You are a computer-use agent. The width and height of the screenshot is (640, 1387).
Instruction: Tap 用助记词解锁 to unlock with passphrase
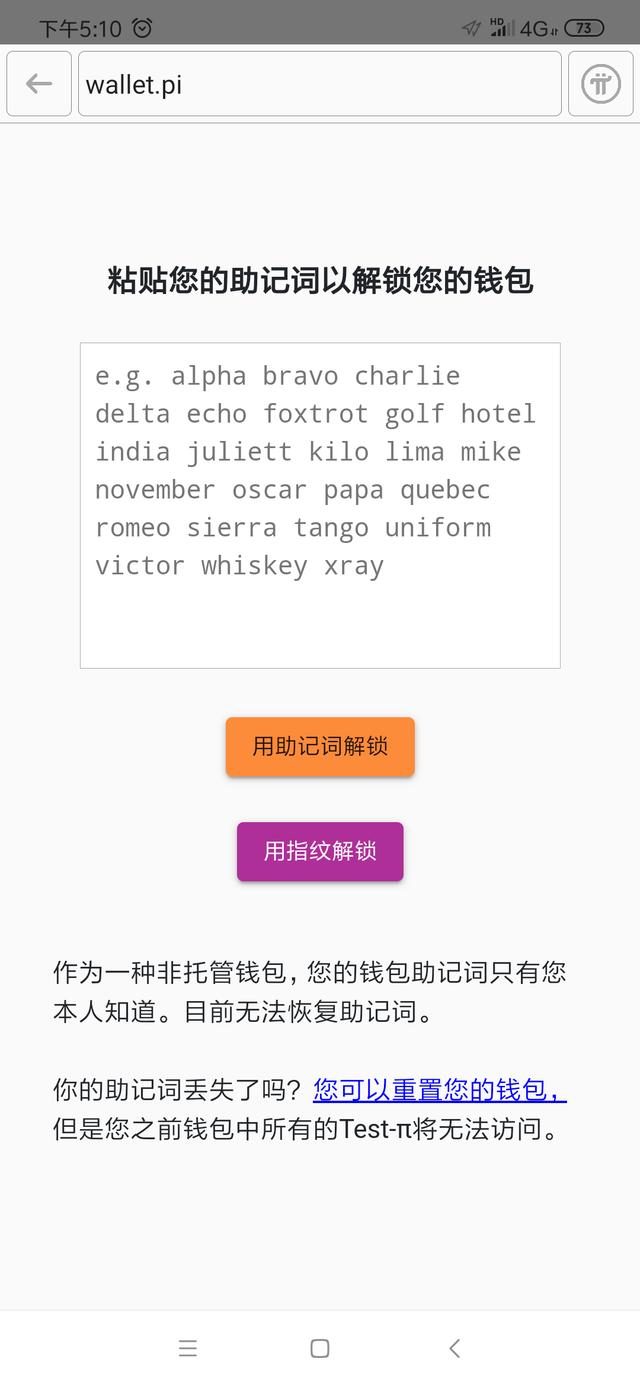click(320, 746)
